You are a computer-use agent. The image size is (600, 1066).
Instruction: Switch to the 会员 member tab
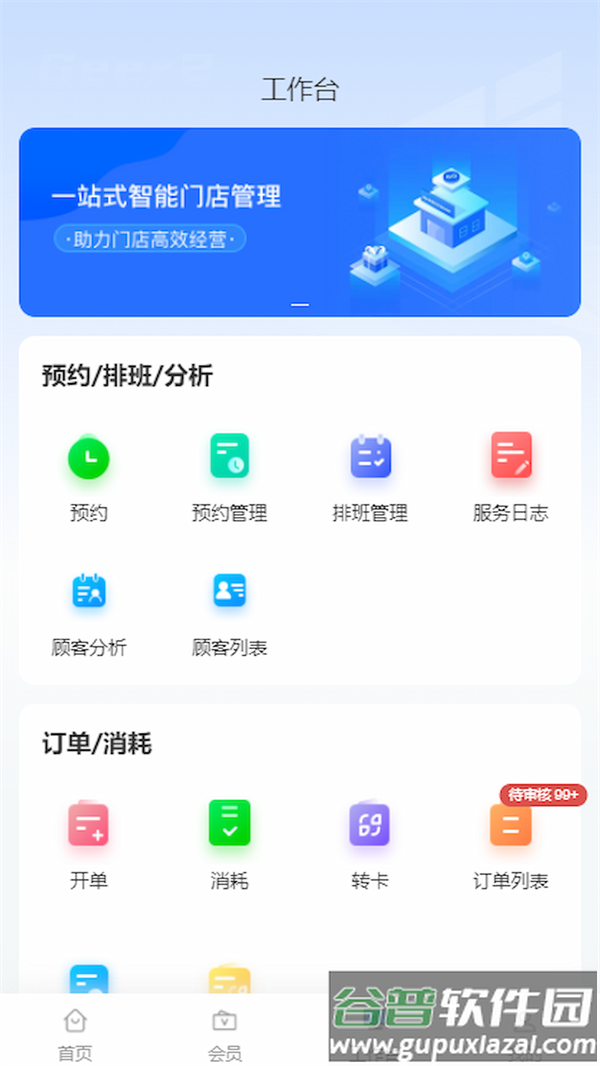click(x=224, y=1033)
